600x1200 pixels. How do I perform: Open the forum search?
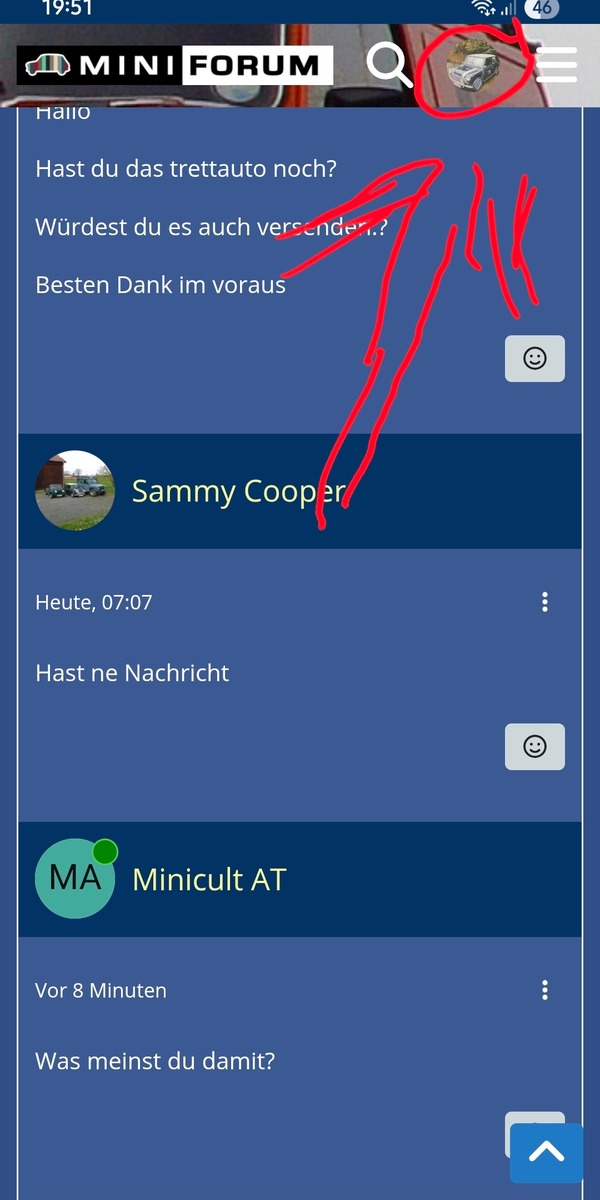click(x=389, y=65)
